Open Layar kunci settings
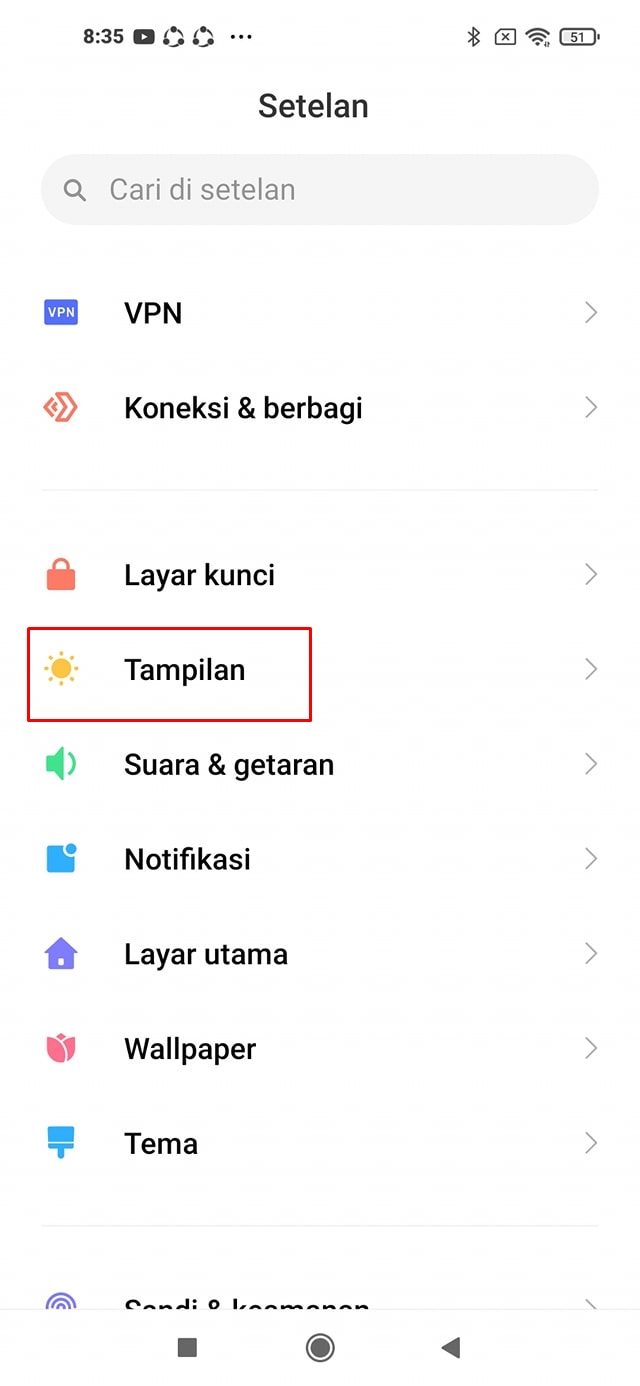 (320, 575)
